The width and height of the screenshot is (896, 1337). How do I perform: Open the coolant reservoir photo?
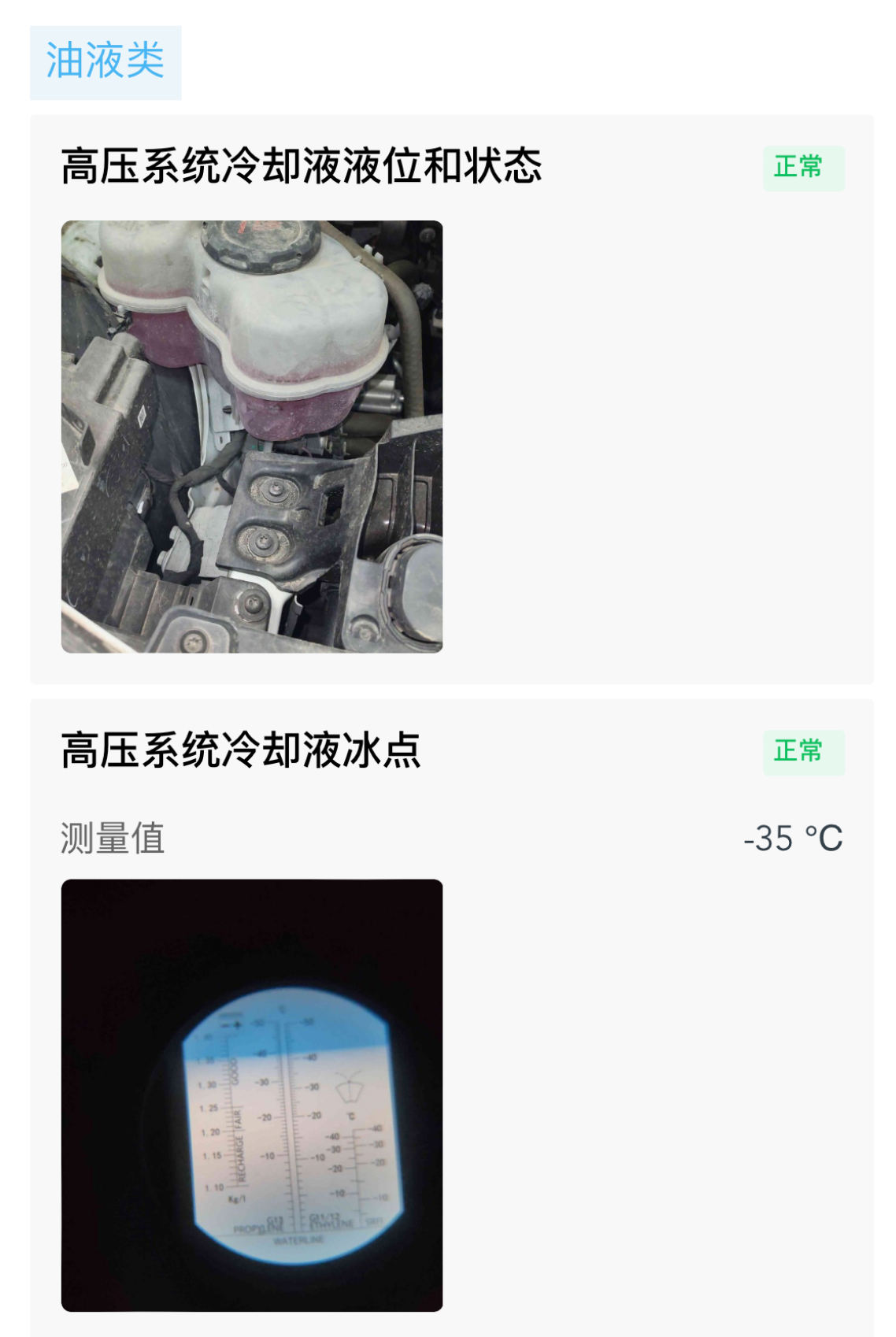tap(252, 436)
